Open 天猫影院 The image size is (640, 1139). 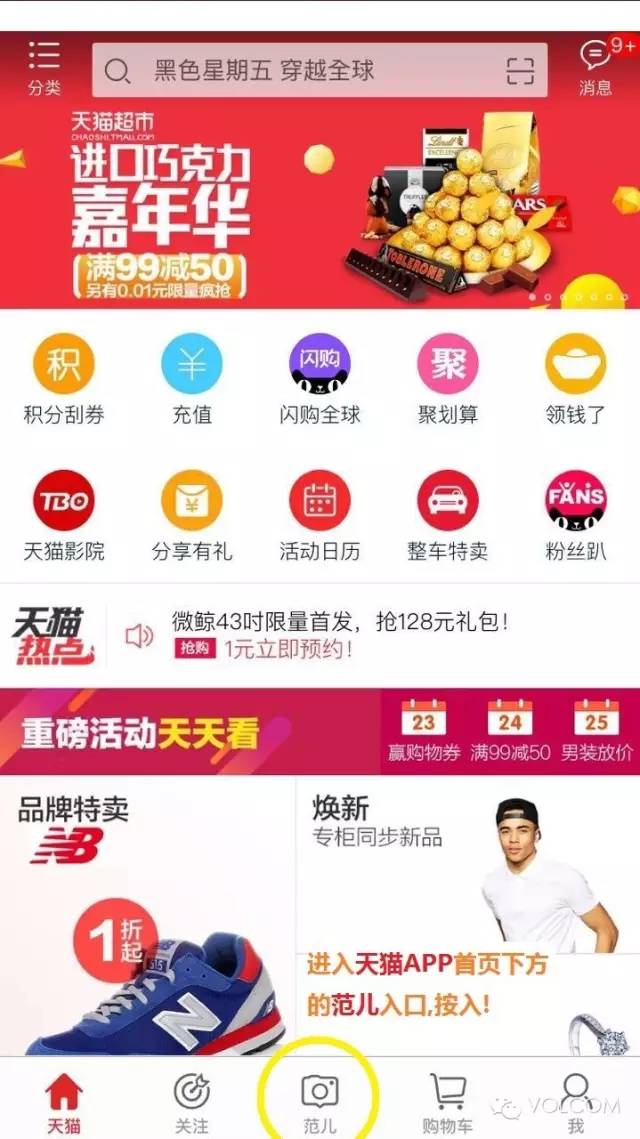pyautogui.click(x=64, y=516)
